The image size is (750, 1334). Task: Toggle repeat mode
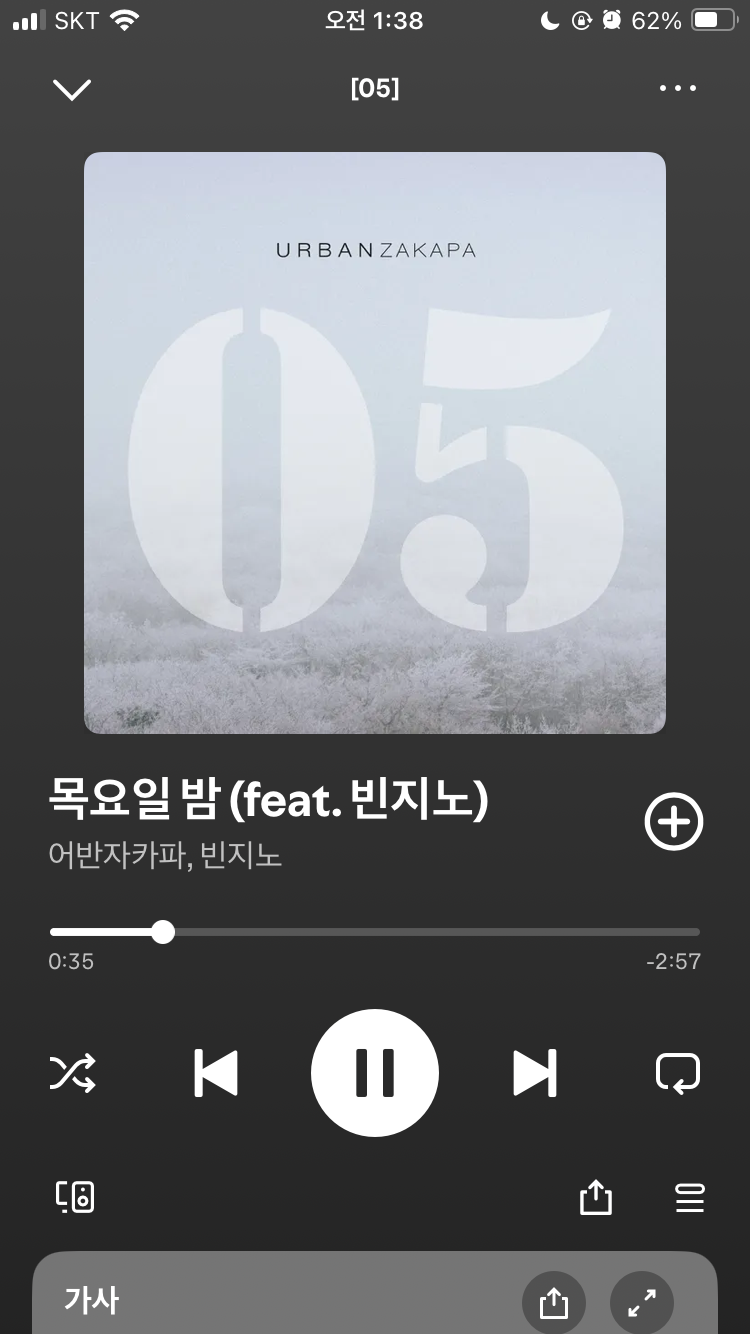pos(677,1074)
